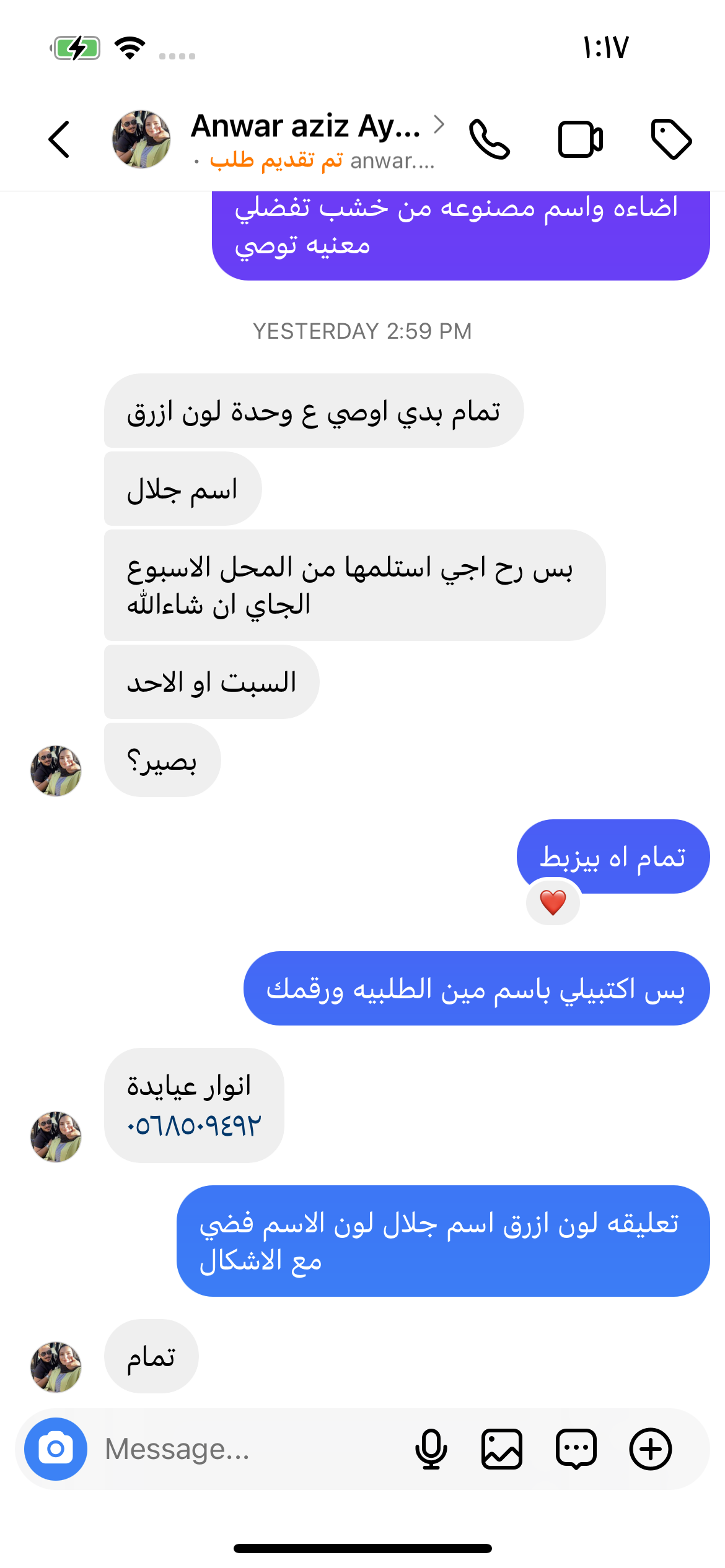The image size is (725, 1568).
Task: Tap phone number ٠٥٦٨٥٠٩٤٩٢ link
Action: tap(194, 1125)
